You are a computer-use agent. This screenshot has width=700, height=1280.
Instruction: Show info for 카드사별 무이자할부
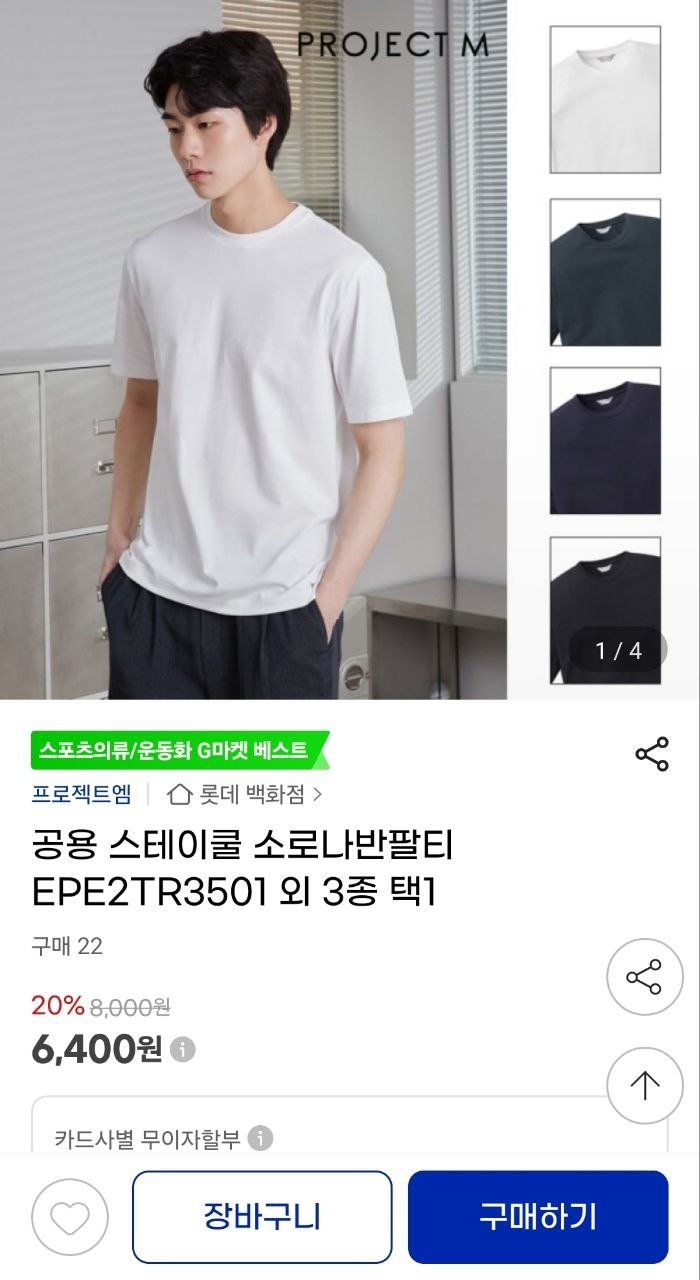tap(260, 1139)
